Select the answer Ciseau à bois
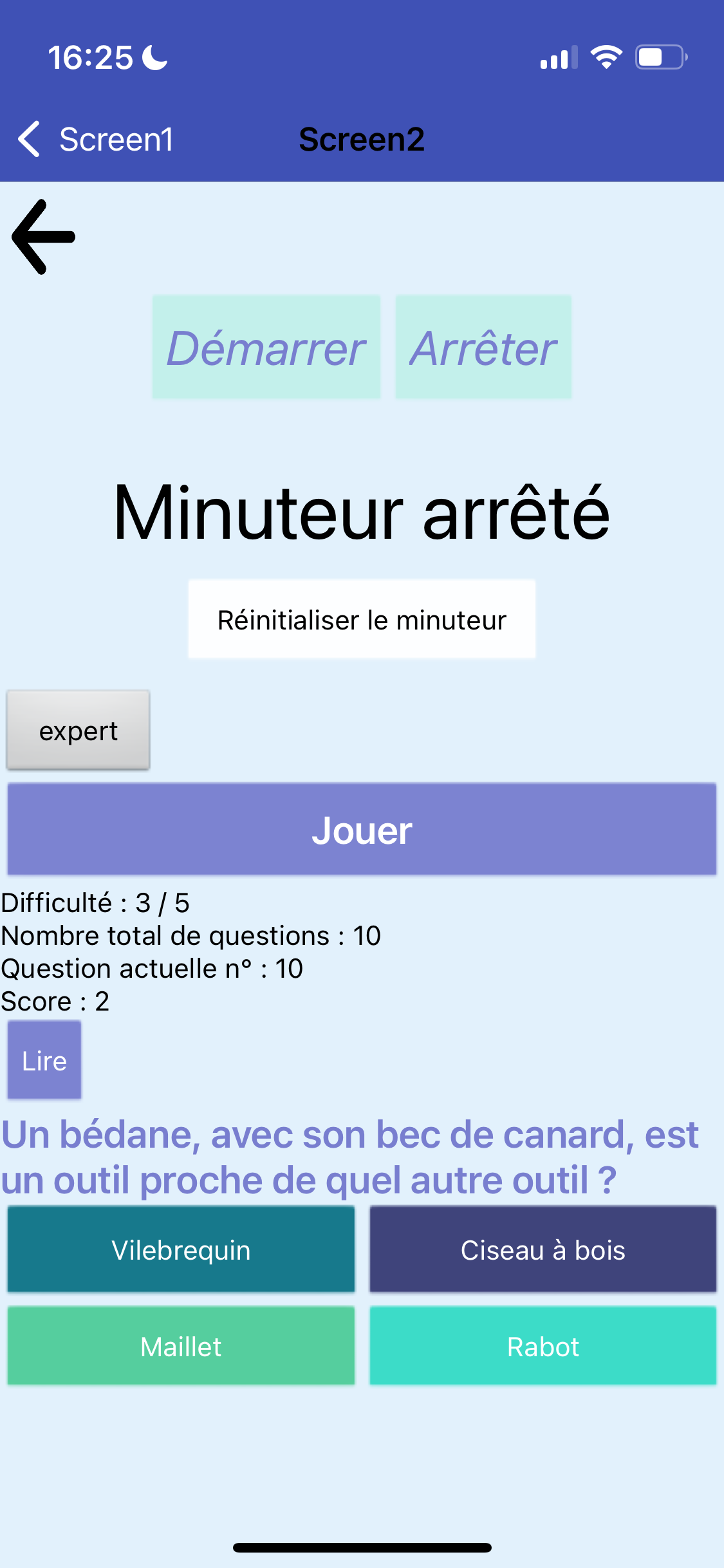The image size is (724, 1568). point(543,1249)
